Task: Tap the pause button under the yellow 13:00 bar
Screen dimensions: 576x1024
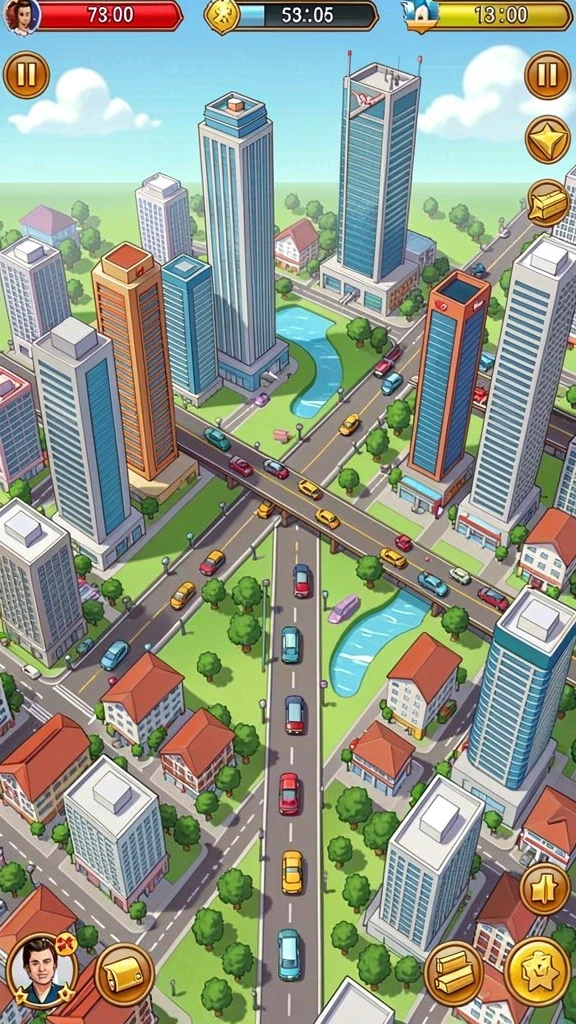Action: click(548, 75)
